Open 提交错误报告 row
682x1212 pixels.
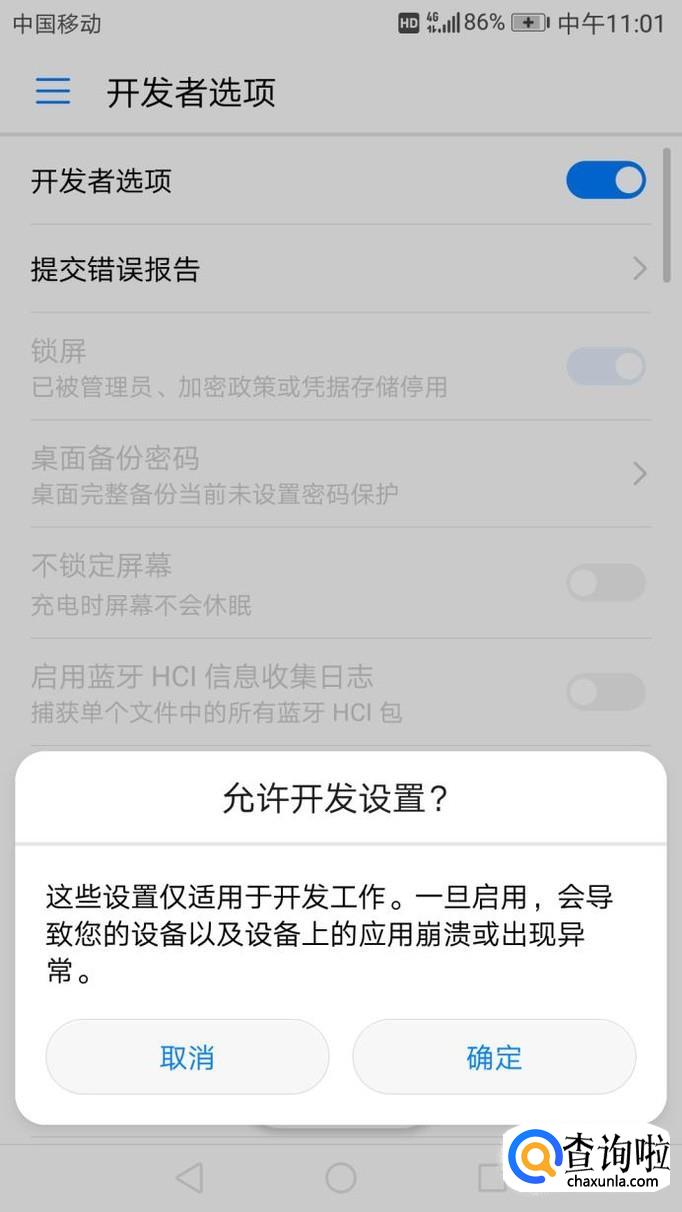[x=340, y=269]
